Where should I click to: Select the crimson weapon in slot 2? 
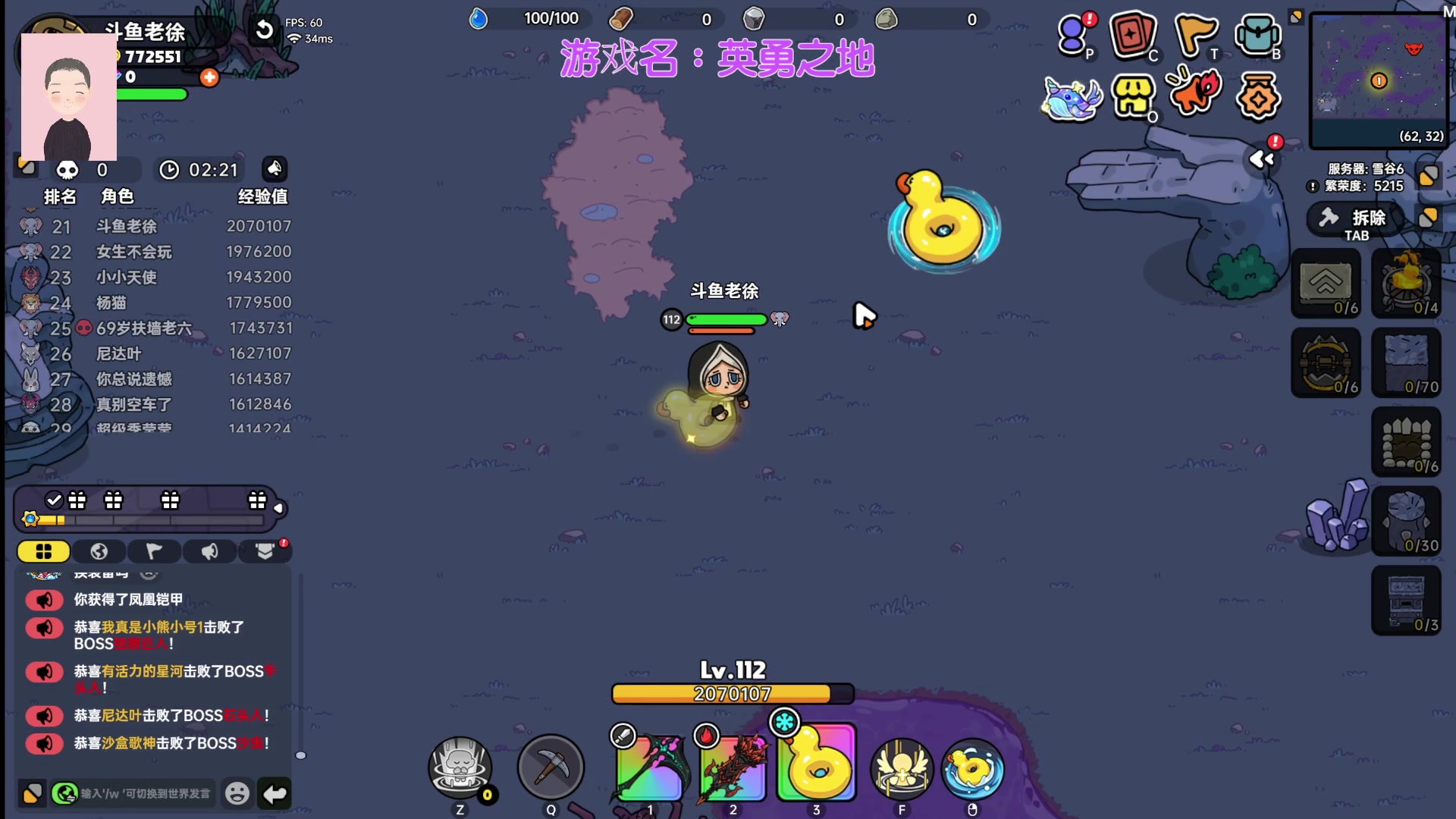(x=733, y=766)
